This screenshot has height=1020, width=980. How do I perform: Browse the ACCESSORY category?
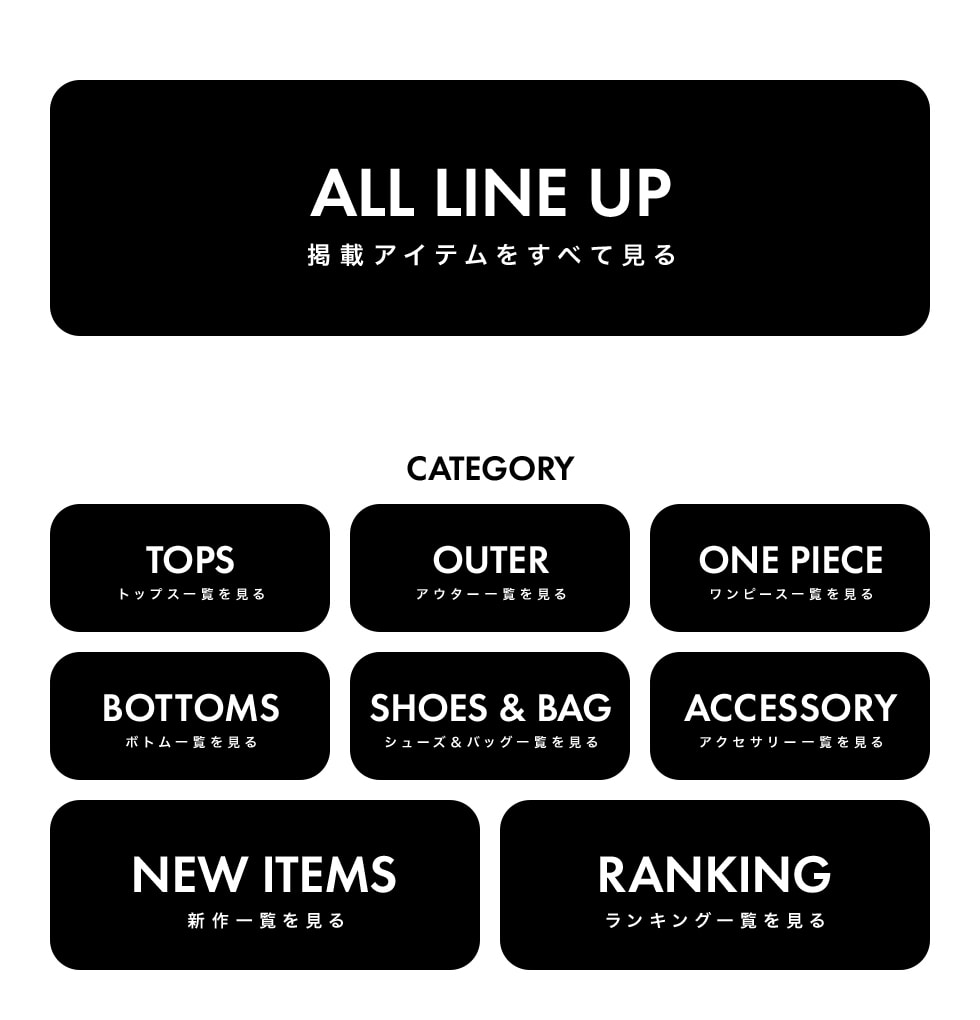(x=790, y=716)
